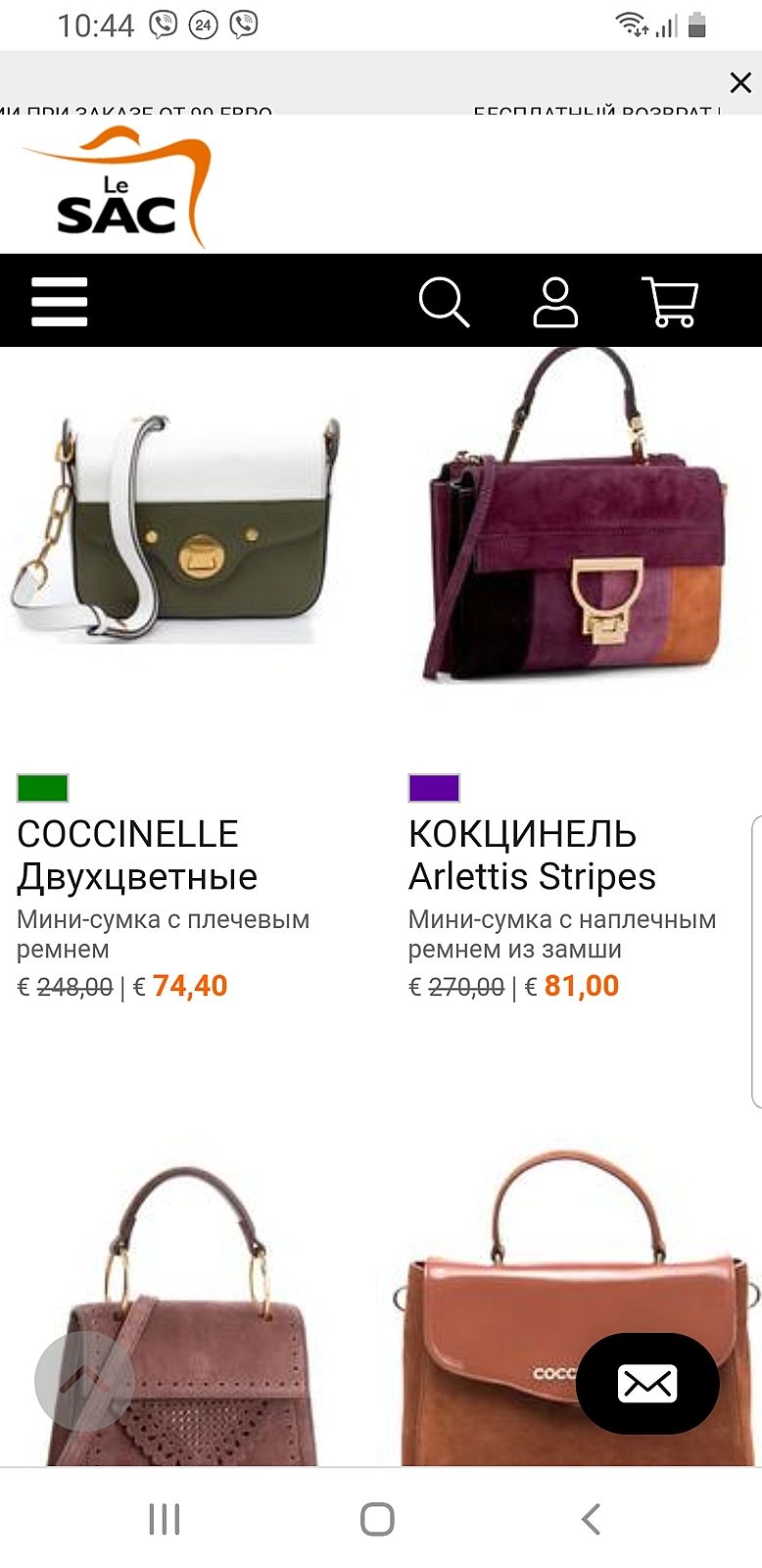Select the purple color swatch
Screen dimensions: 762x1568
point(434,788)
